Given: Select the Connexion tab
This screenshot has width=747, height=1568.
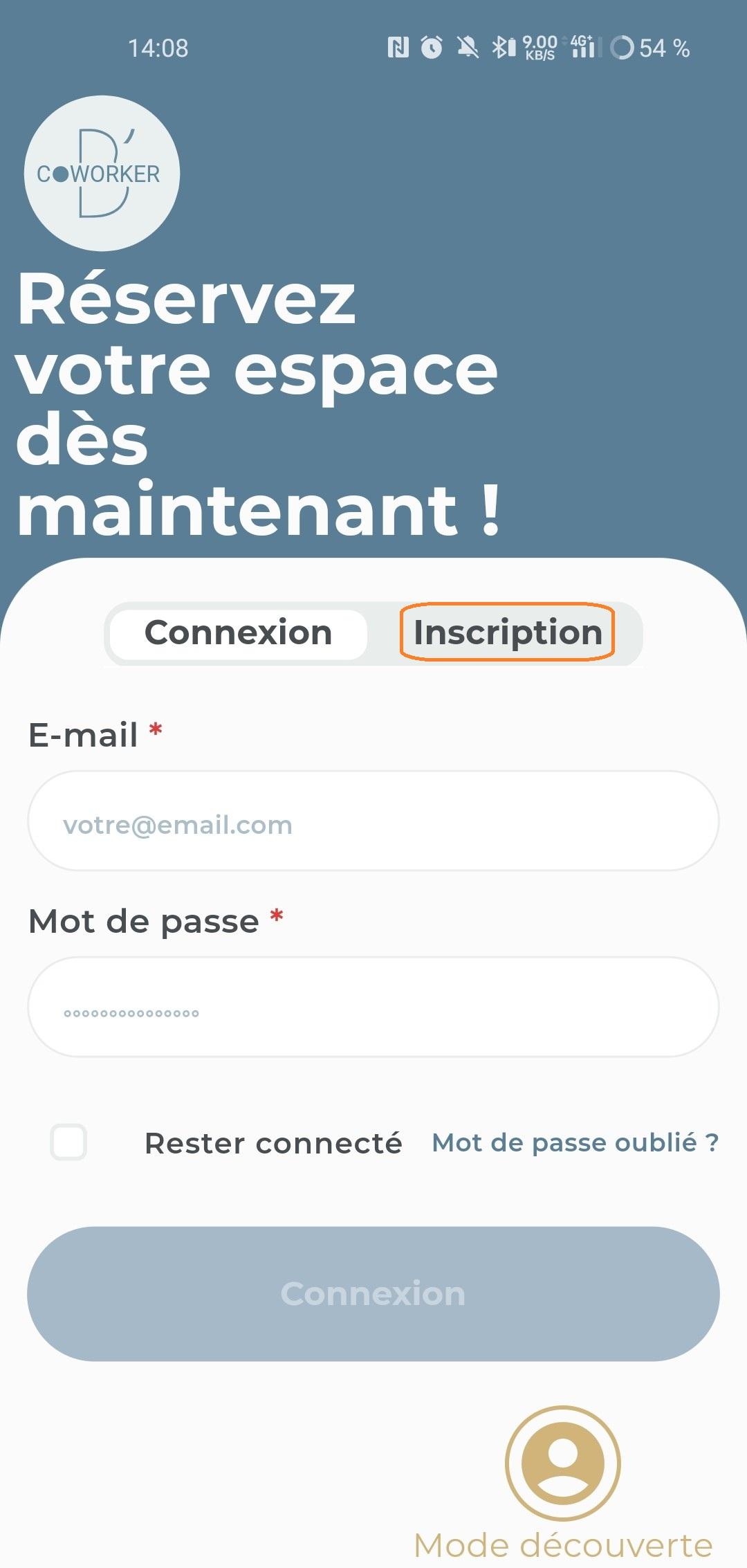Looking at the screenshot, I should tap(238, 633).
